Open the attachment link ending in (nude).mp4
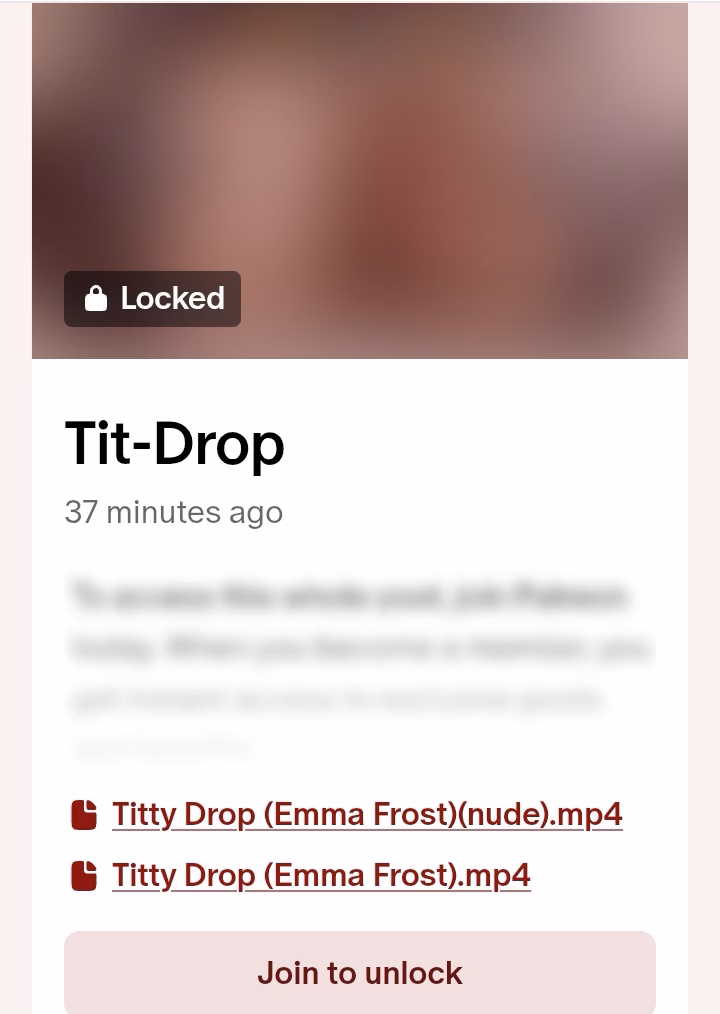 click(x=366, y=814)
